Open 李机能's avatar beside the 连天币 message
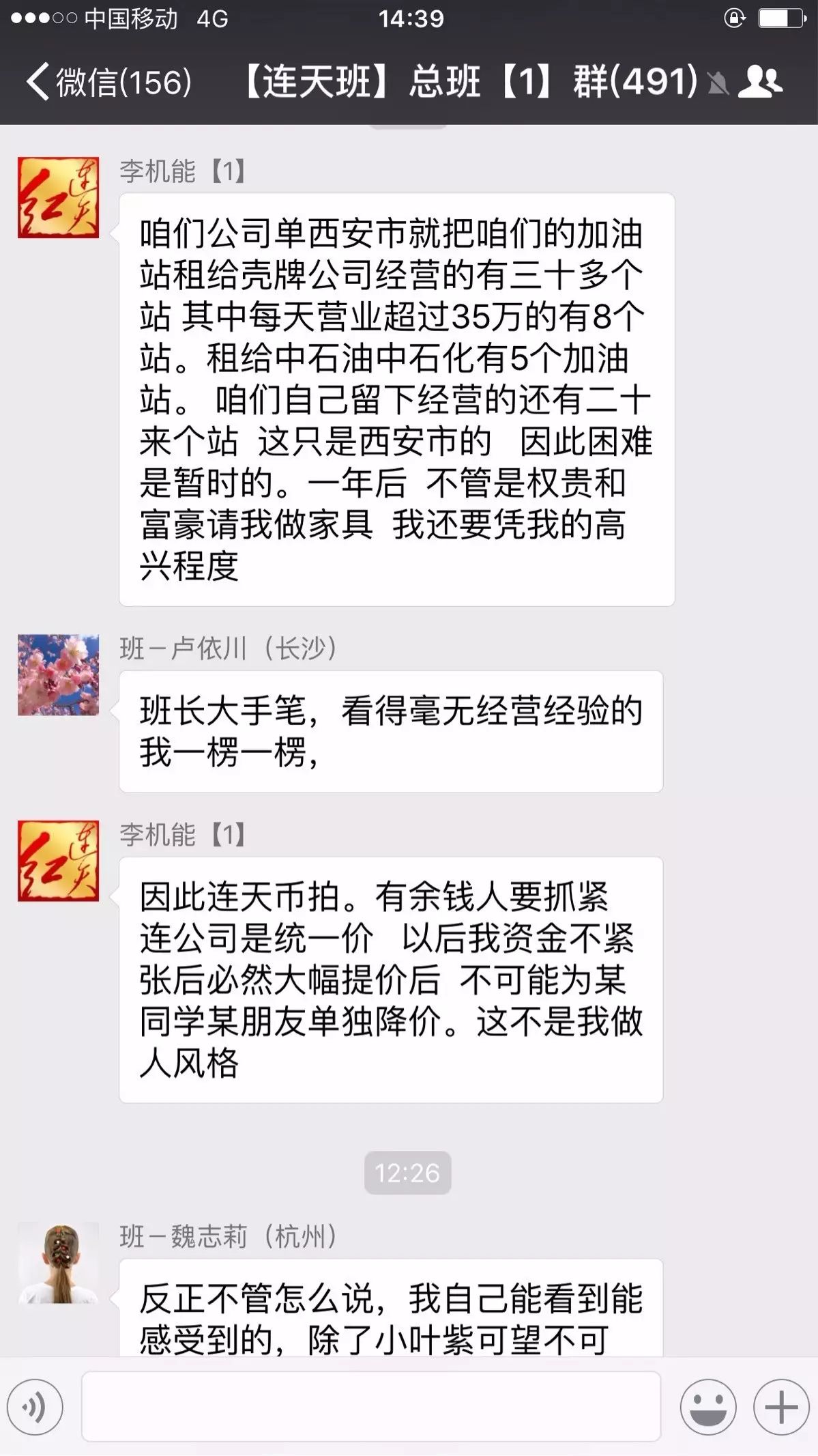This screenshot has width=818, height=1456. coord(59,861)
